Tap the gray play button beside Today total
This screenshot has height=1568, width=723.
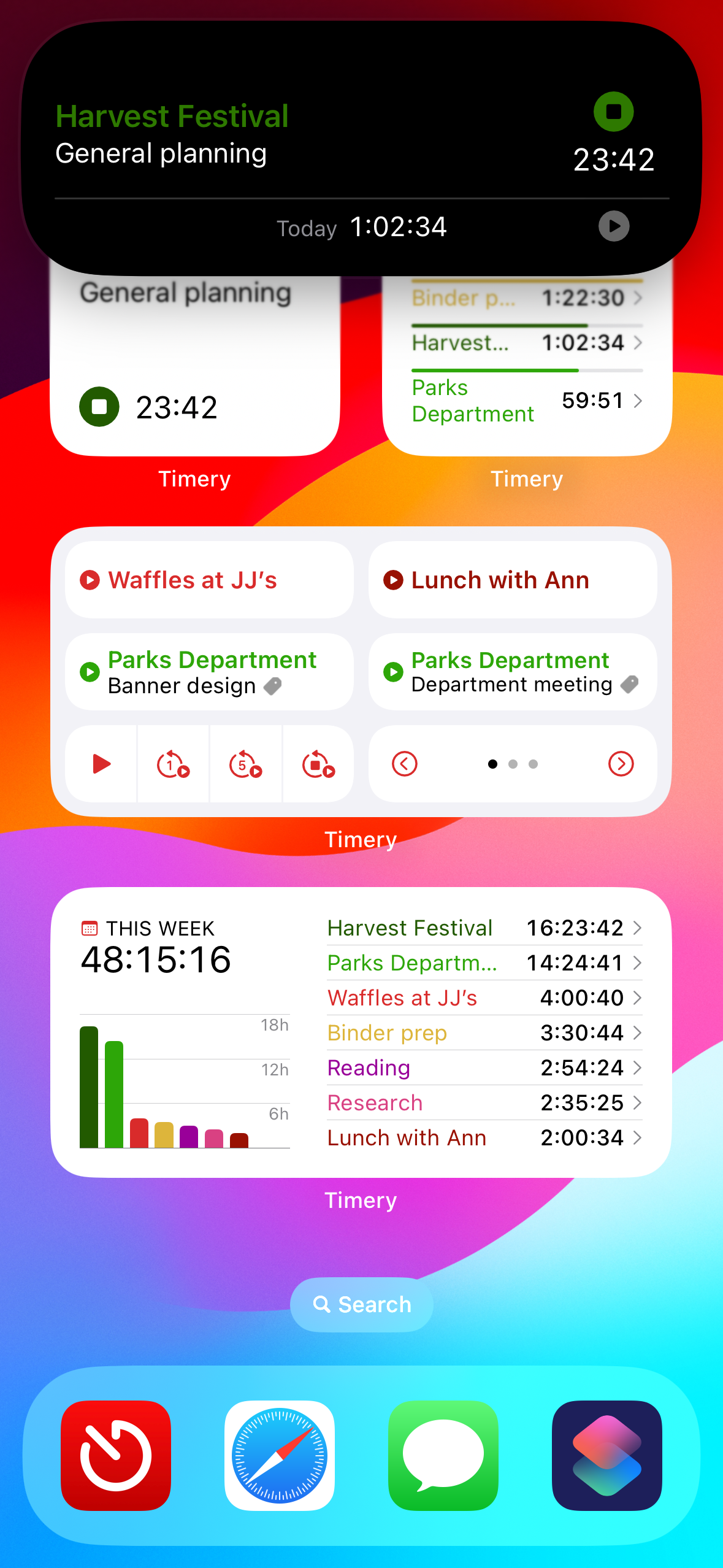click(x=614, y=226)
